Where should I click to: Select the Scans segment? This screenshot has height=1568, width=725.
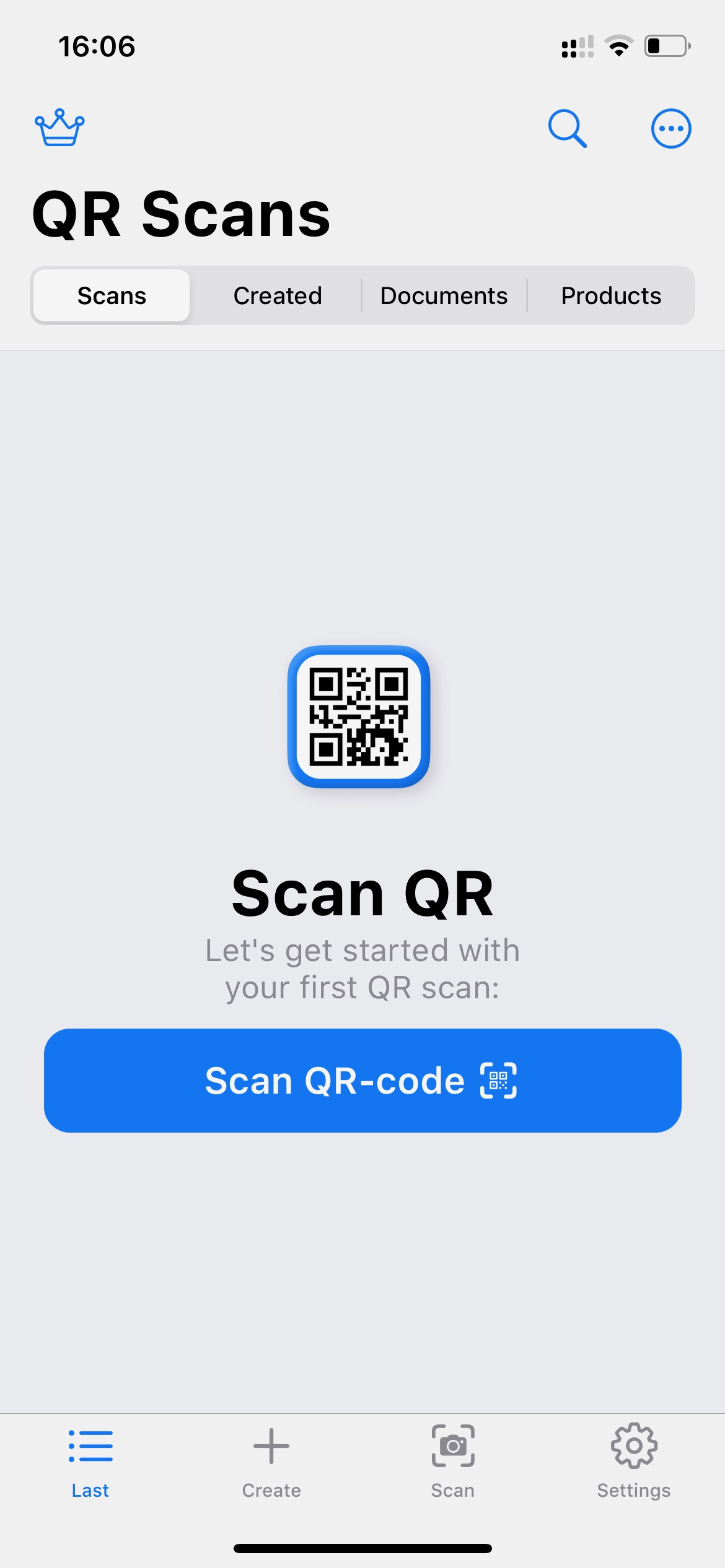pyautogui.click(x=112, y=295)
